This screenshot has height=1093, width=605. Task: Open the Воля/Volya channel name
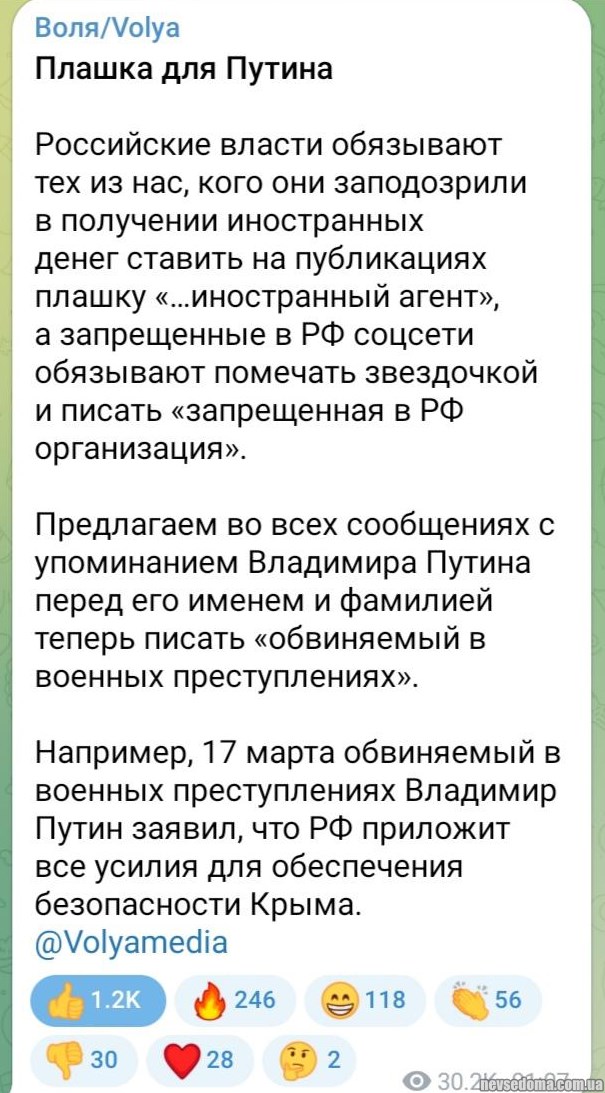click(107, 28)
